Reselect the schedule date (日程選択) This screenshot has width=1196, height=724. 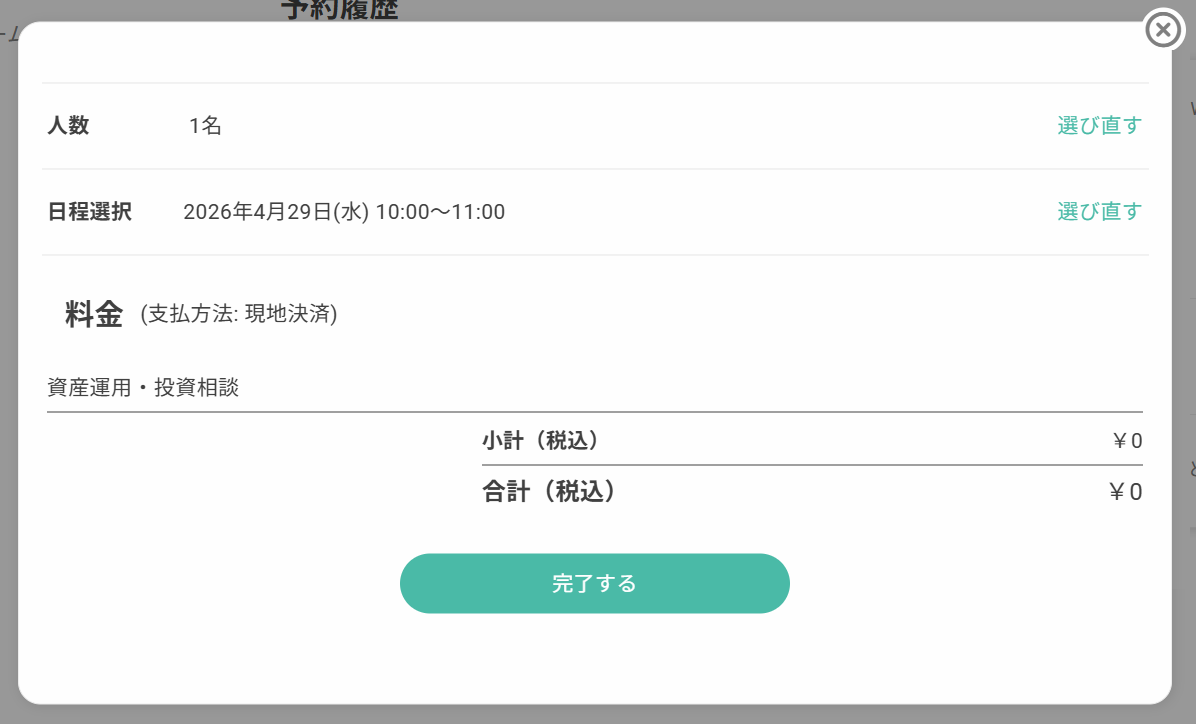point(1098,212)
